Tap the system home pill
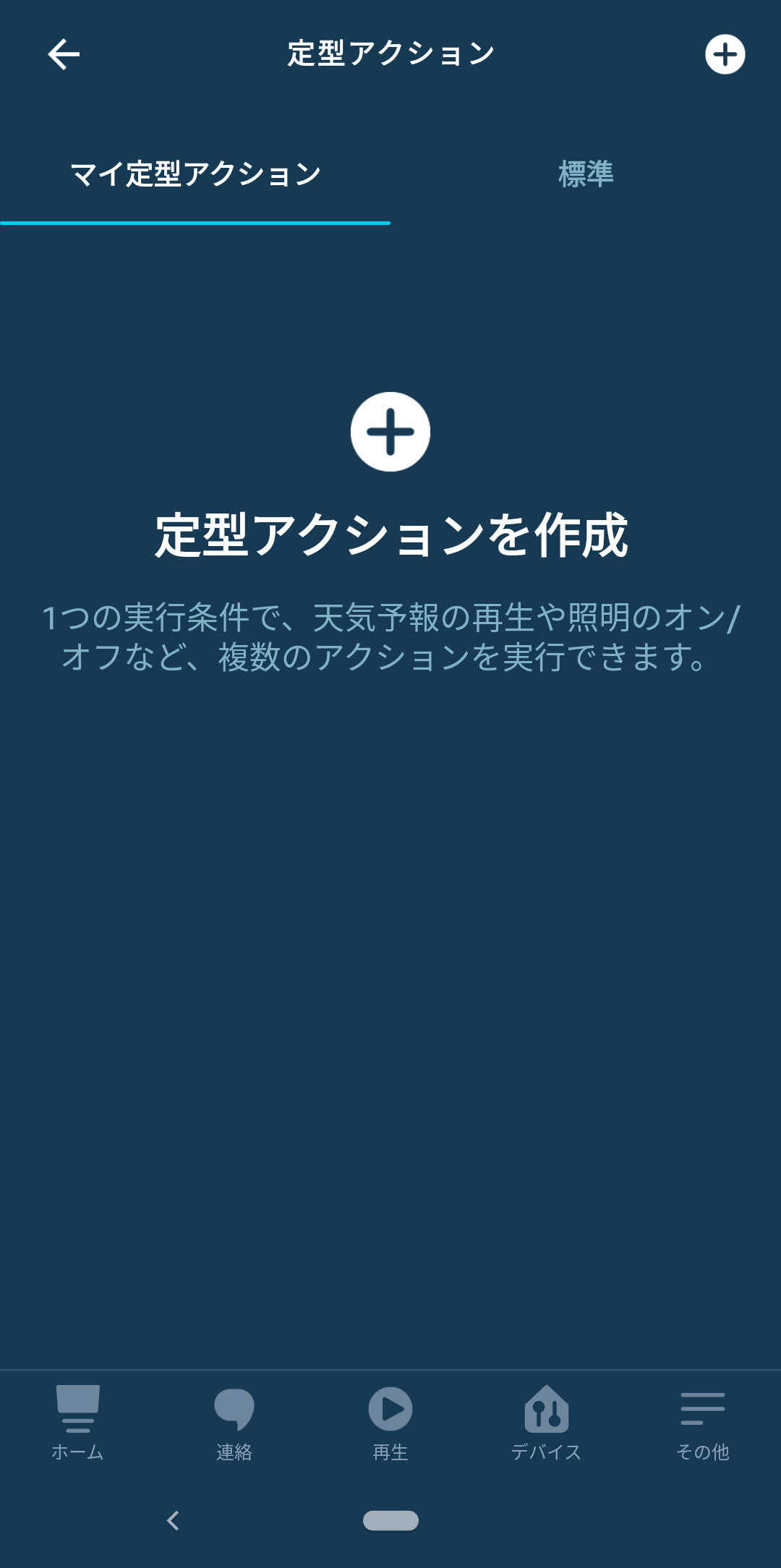The image size is (781, 1568). 390,1520
